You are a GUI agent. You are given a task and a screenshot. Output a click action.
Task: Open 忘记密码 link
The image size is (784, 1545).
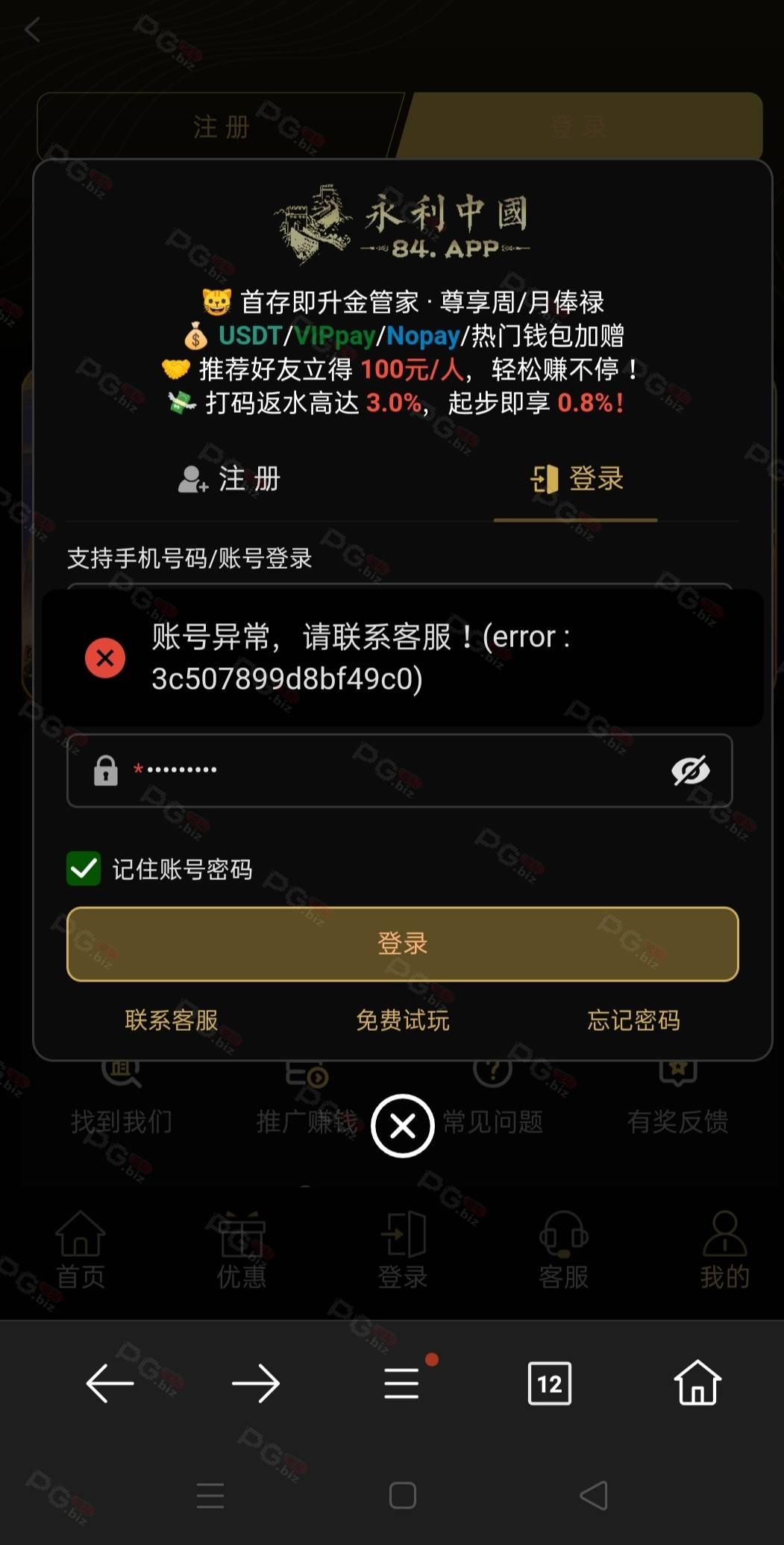(634, 1020)
